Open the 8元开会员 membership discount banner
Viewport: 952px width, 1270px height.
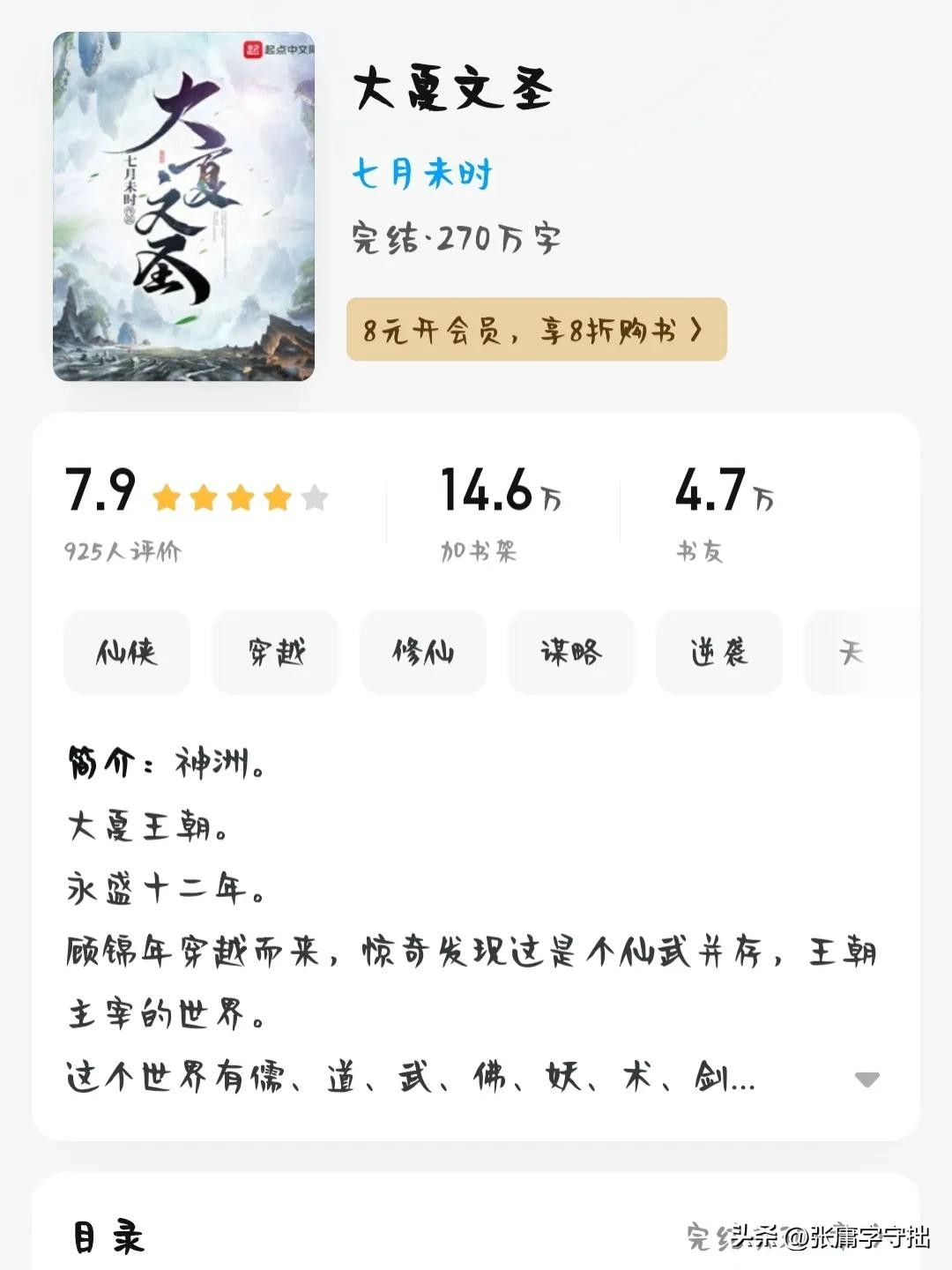click(536, 330)
